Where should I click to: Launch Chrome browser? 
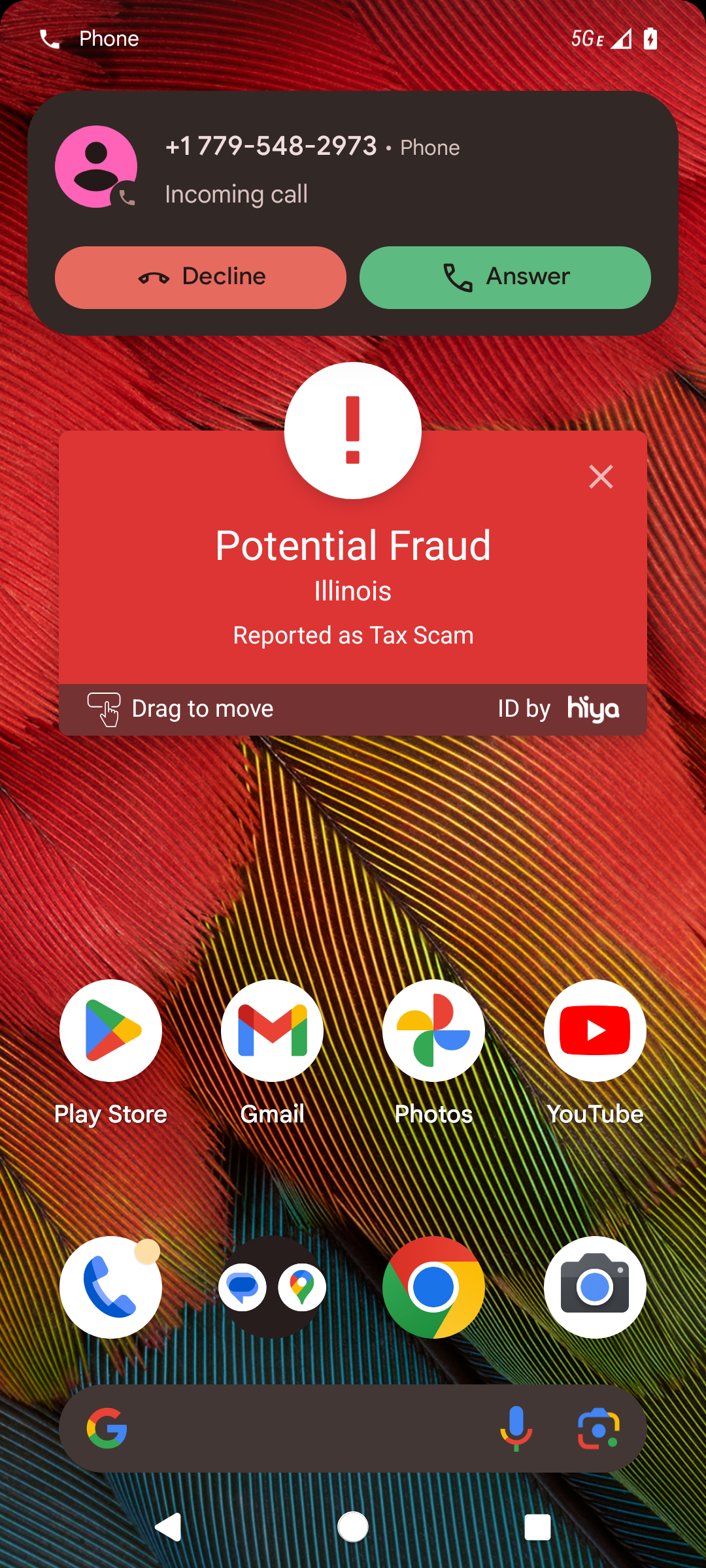click(433, 1287)
